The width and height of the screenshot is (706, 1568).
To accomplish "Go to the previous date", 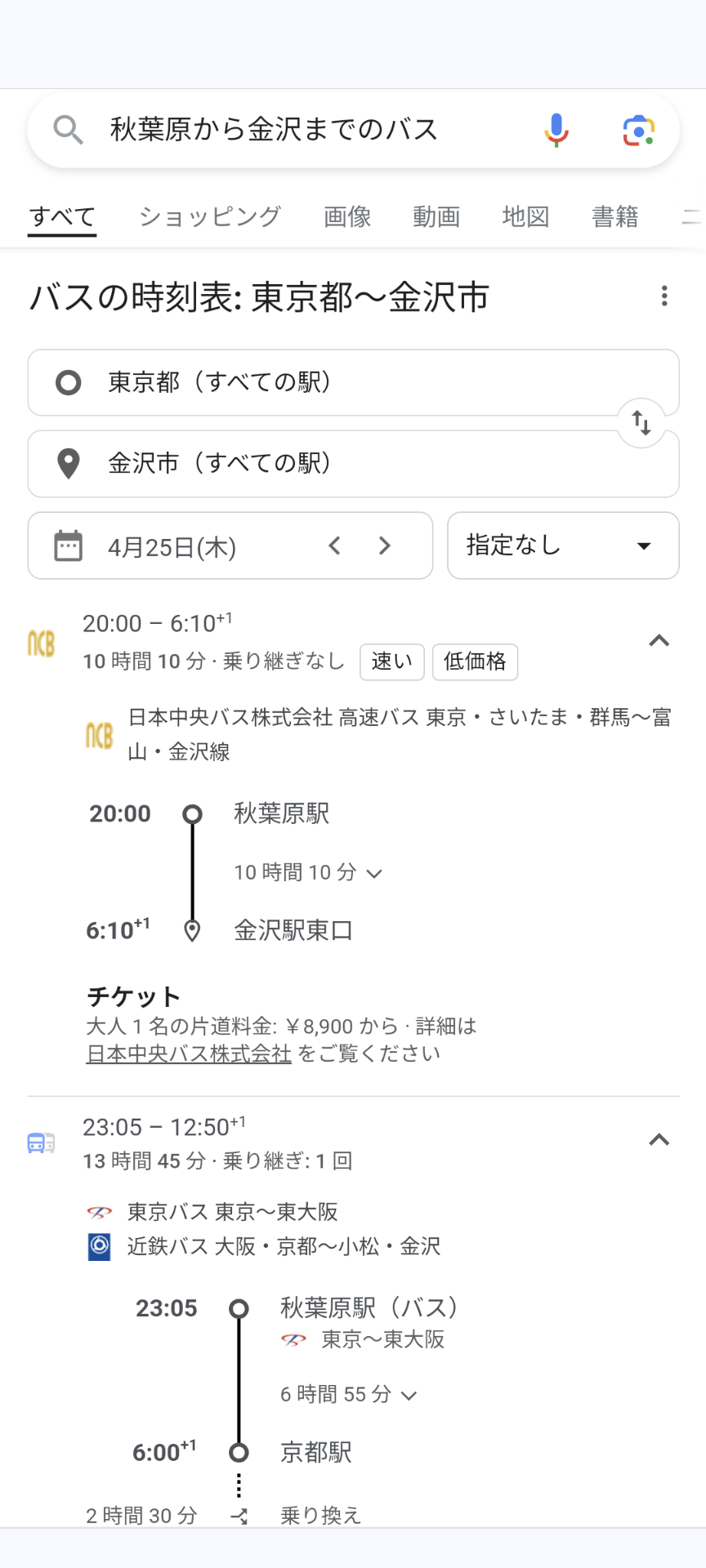I will [x=334, y=546].
